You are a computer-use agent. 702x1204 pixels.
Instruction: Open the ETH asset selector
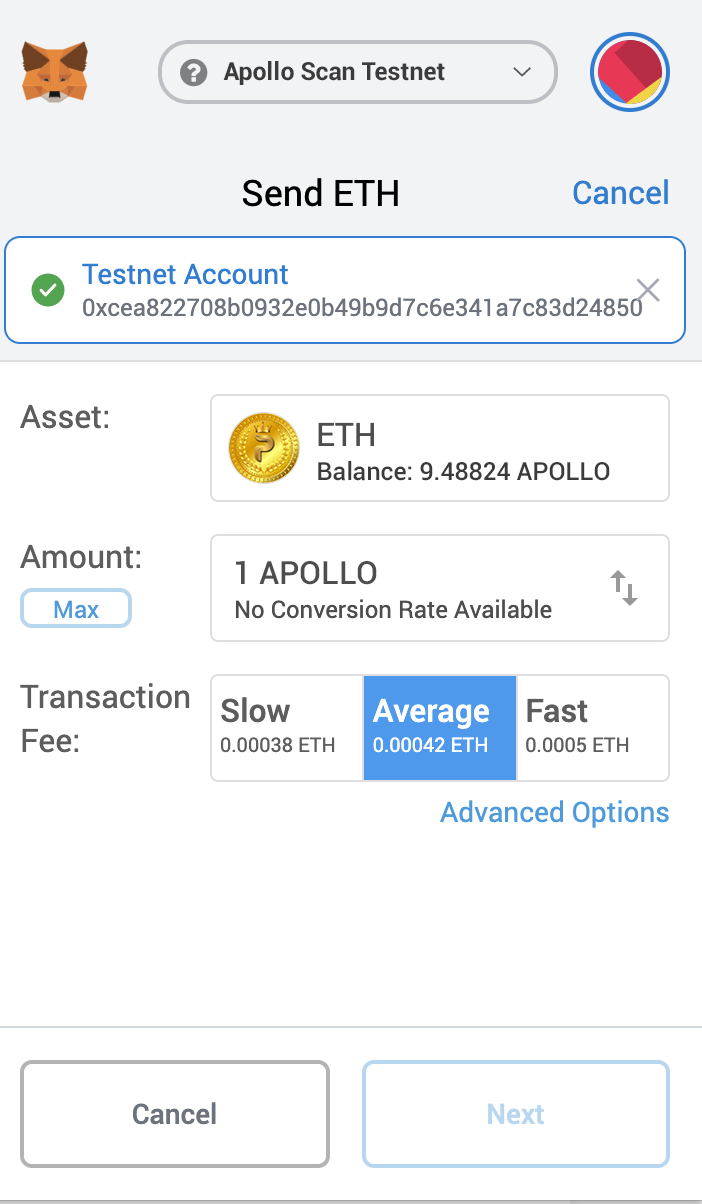[439, 448]
